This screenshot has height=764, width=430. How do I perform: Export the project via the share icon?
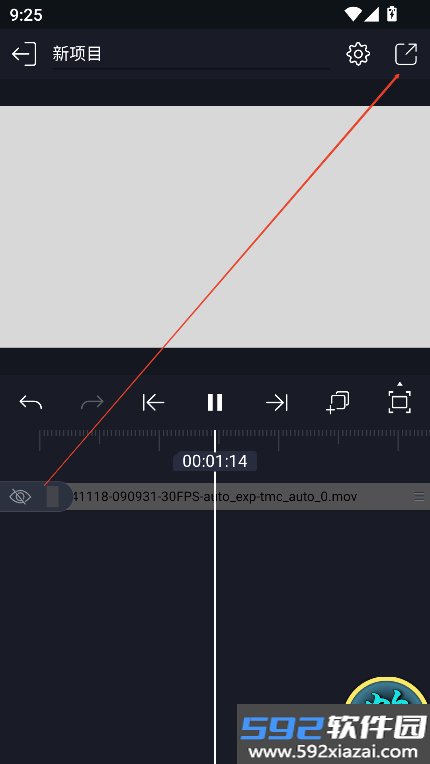(x=406, y=54)
